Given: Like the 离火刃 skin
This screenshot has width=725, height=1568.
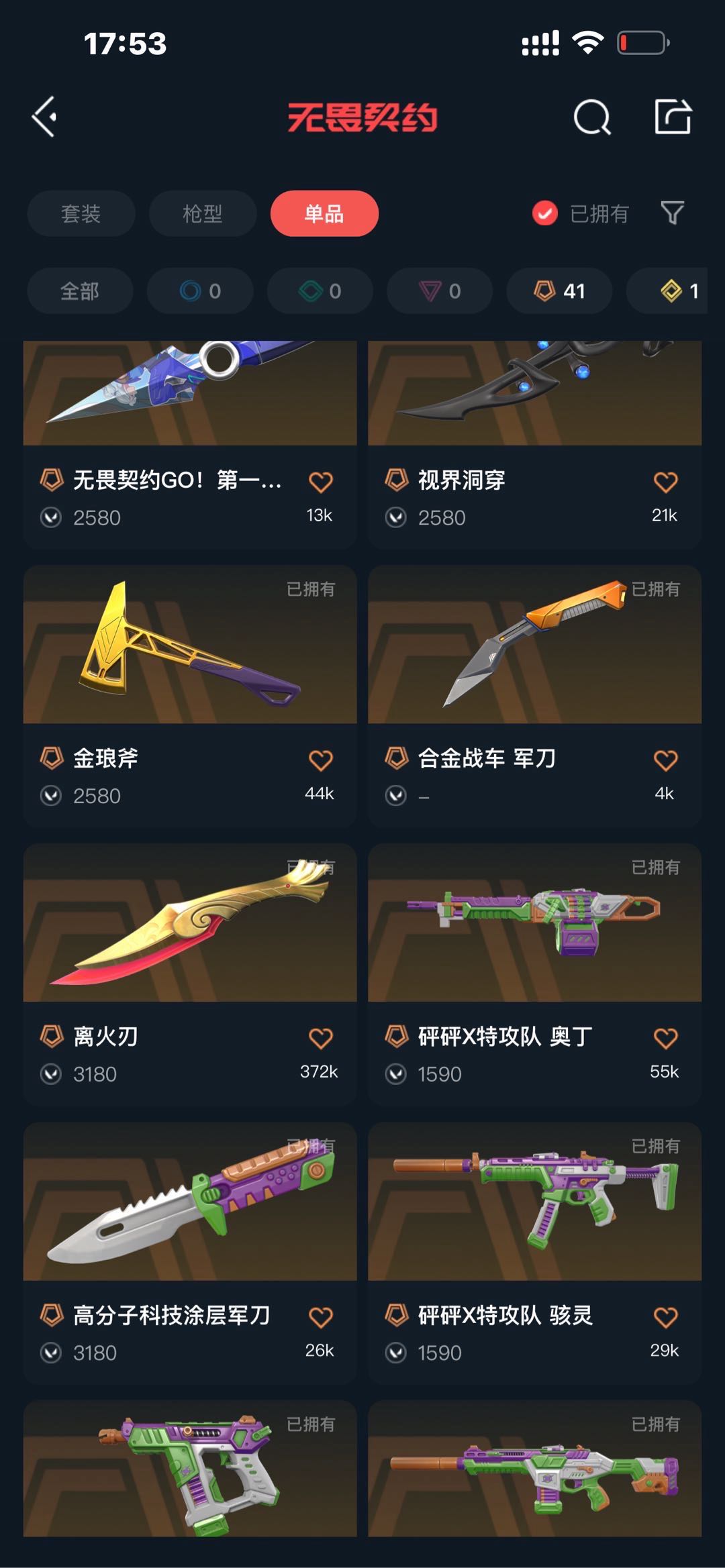Looking at the screenshot, I should [320, 1039].
